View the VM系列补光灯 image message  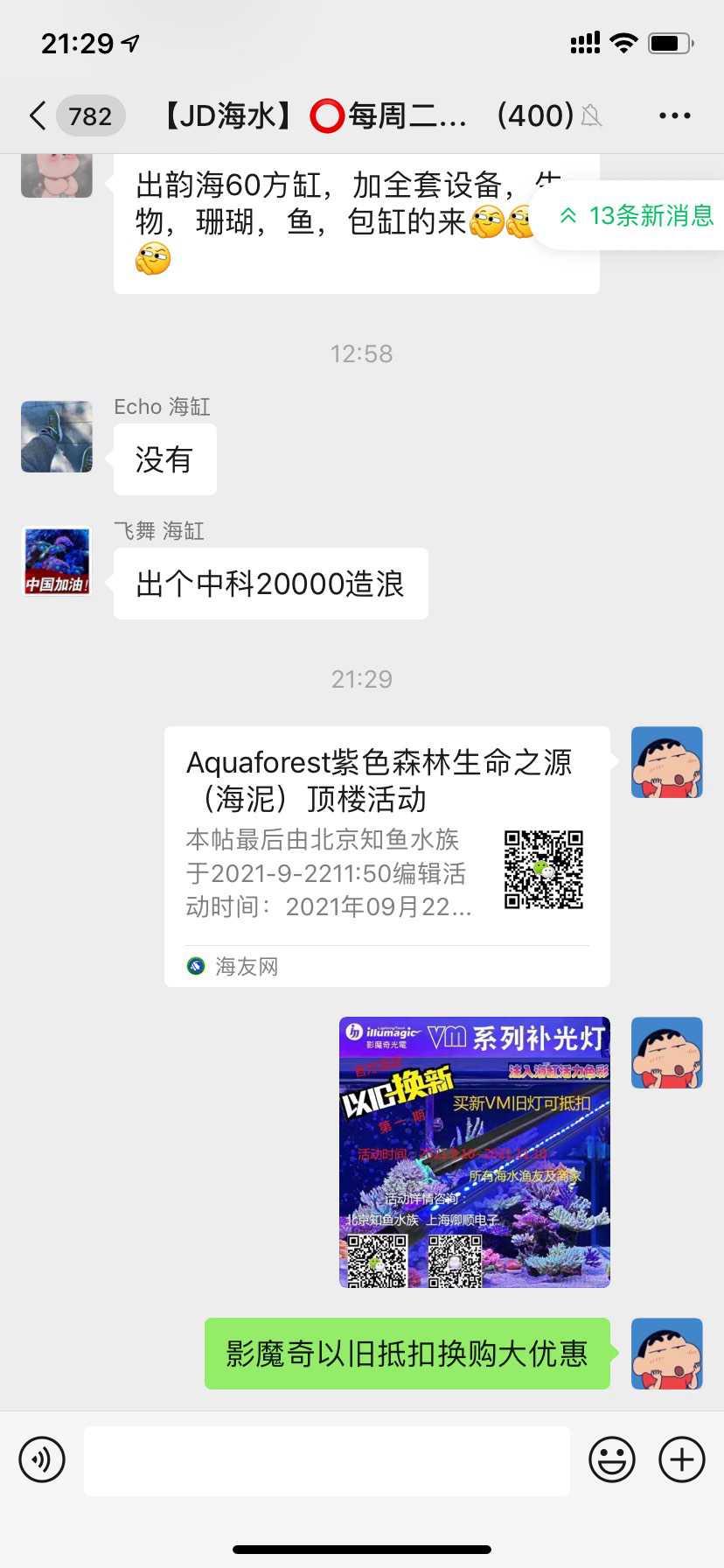(x=474, y=1151)
